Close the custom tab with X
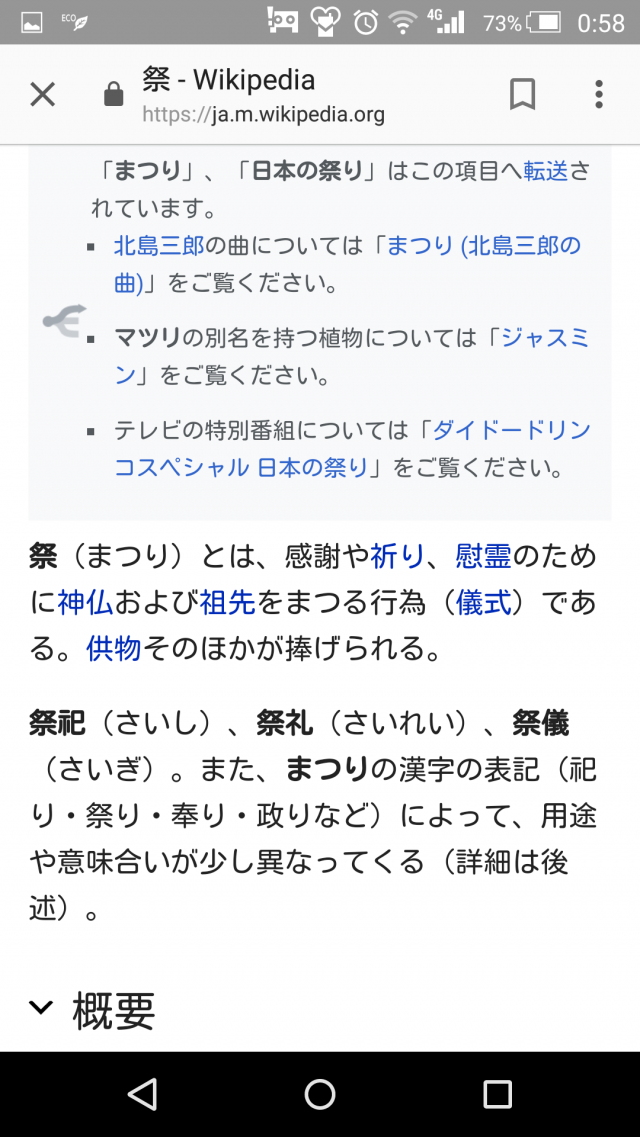 pos(42,95)
